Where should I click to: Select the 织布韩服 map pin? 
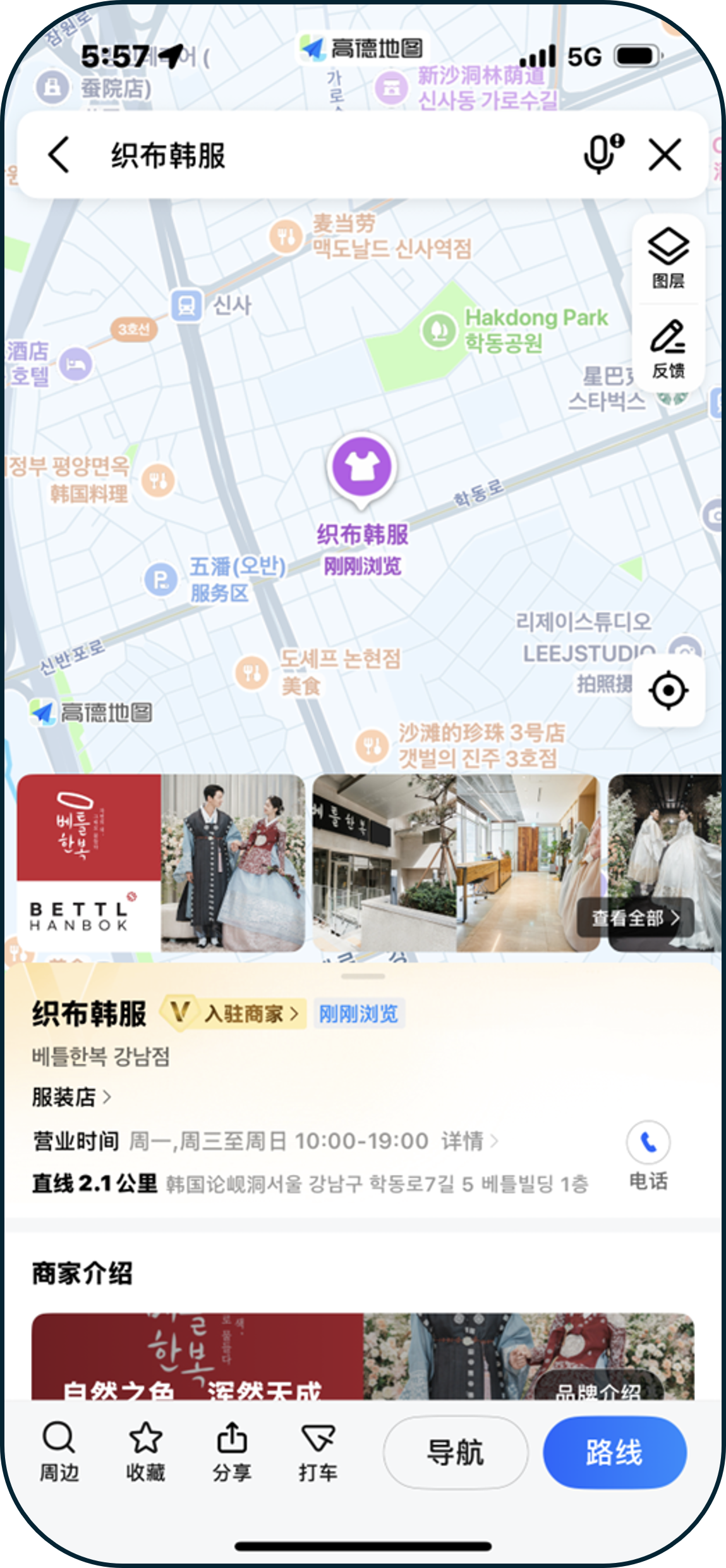(362, 469)
